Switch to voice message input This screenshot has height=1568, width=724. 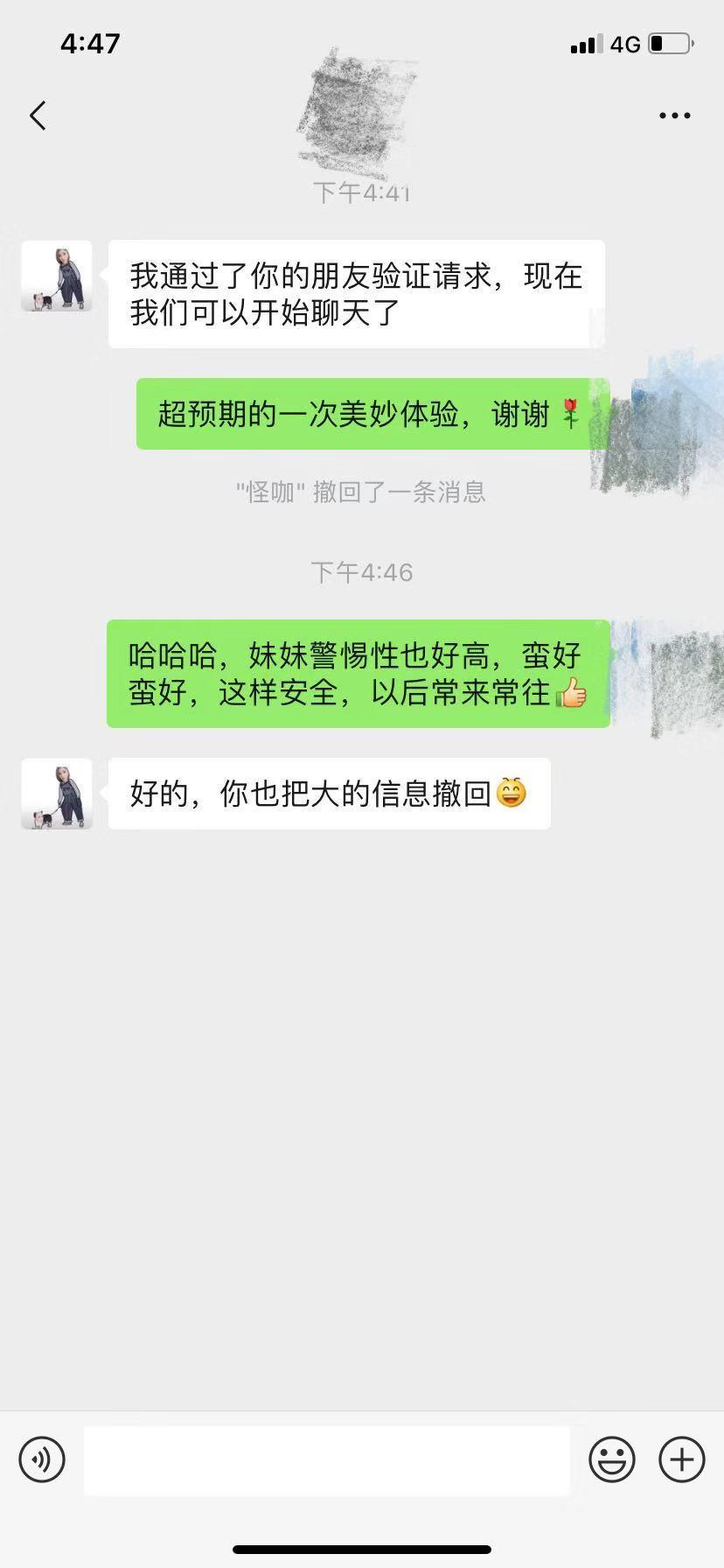pos(42,1459)
